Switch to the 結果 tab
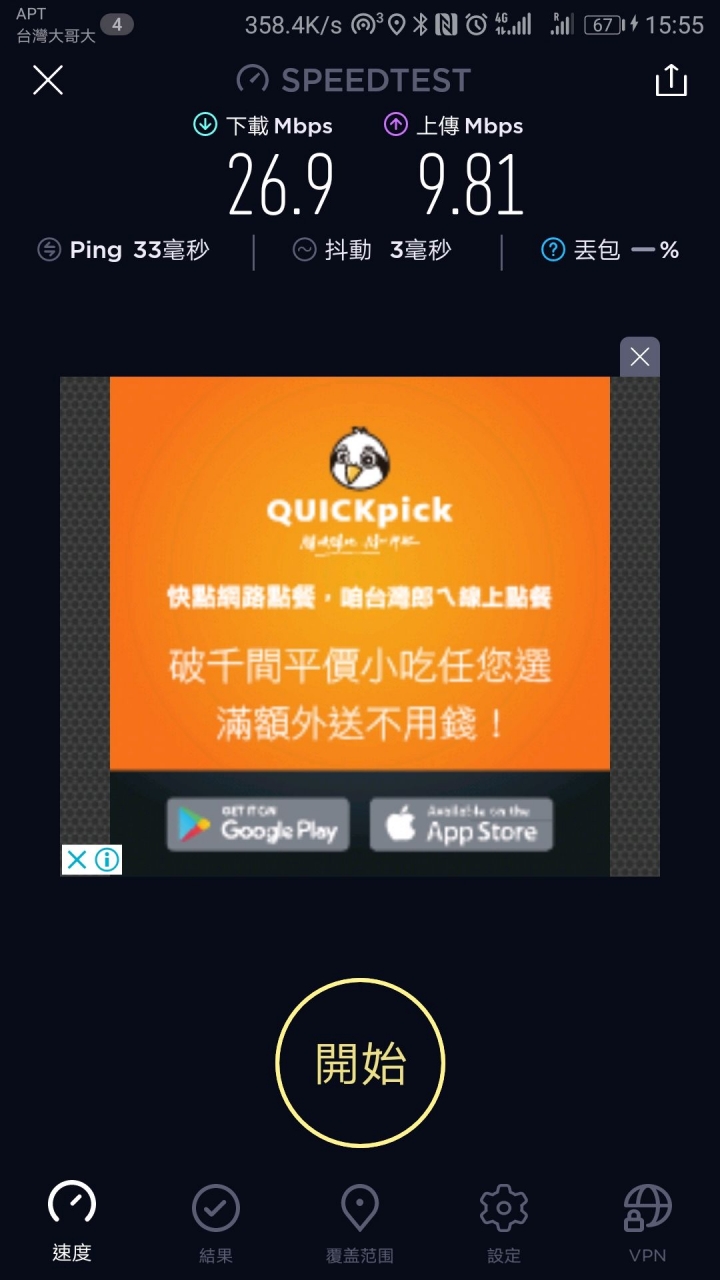The image size is (720, 1280). pos(216,1222)
